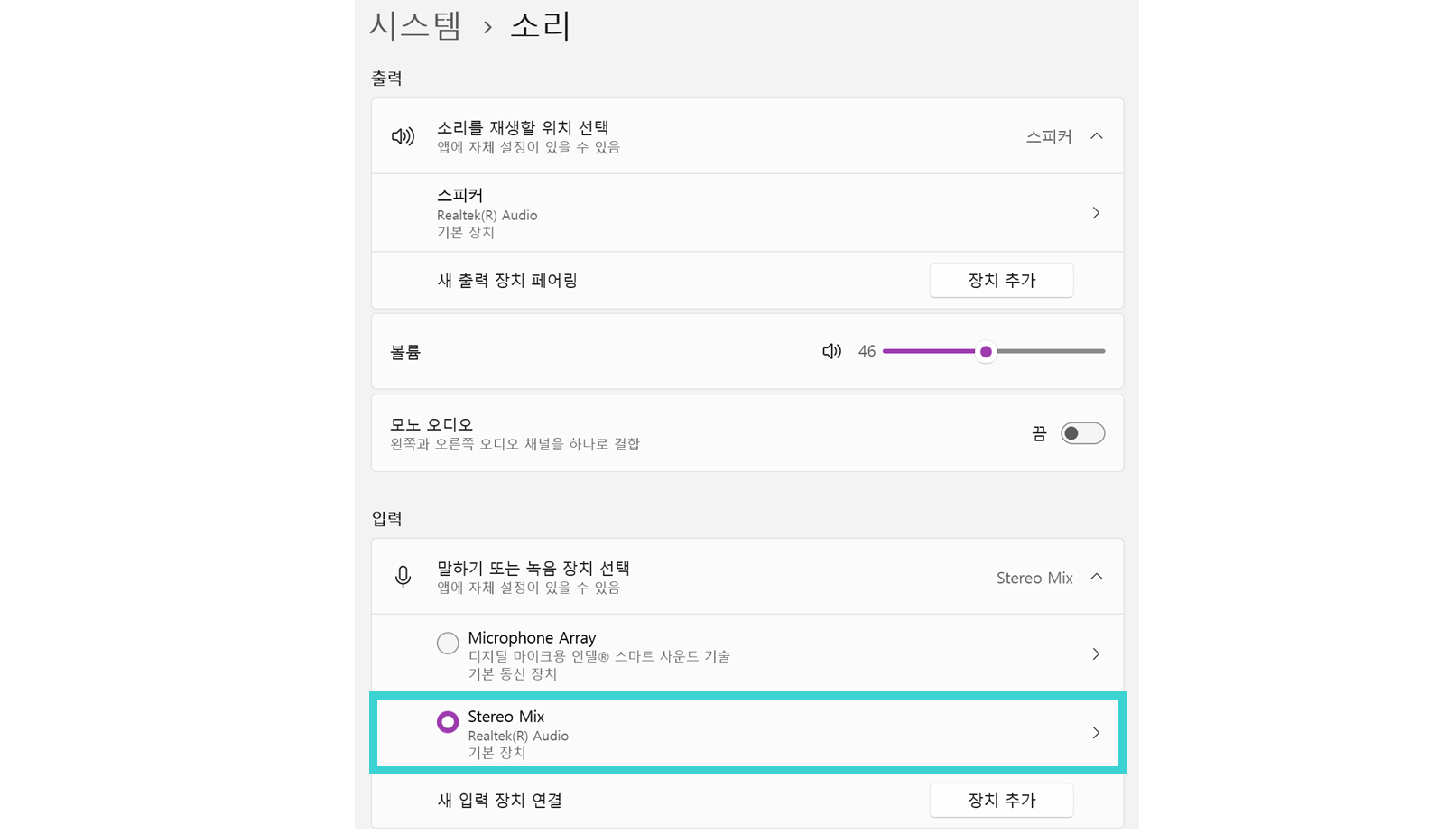The image size is (1456, 834).
Task: Collapse the 소리를 재생할 위치 선택 section
Action: (x=1096, y=136)
